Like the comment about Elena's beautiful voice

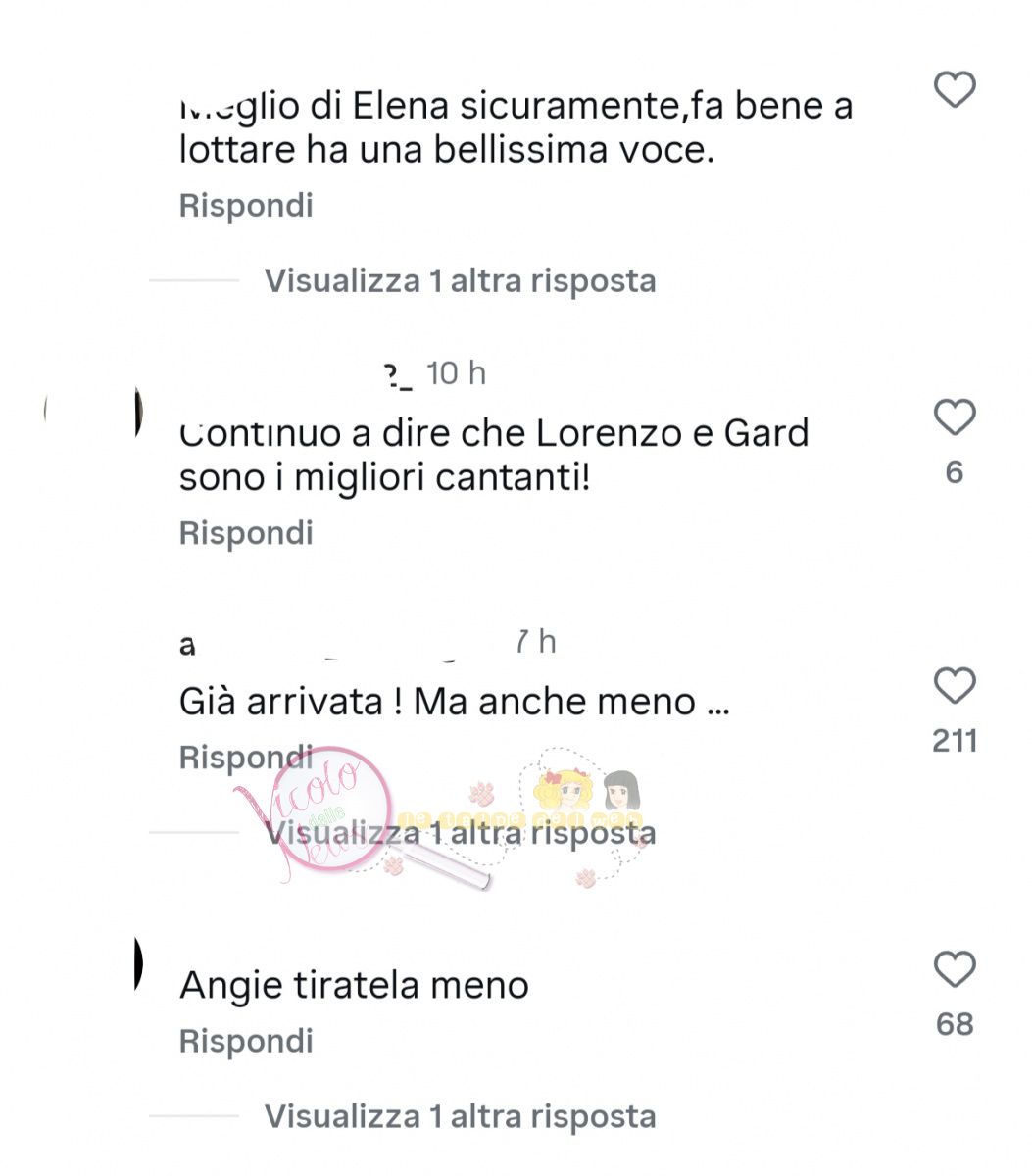[x=954, y=90]
